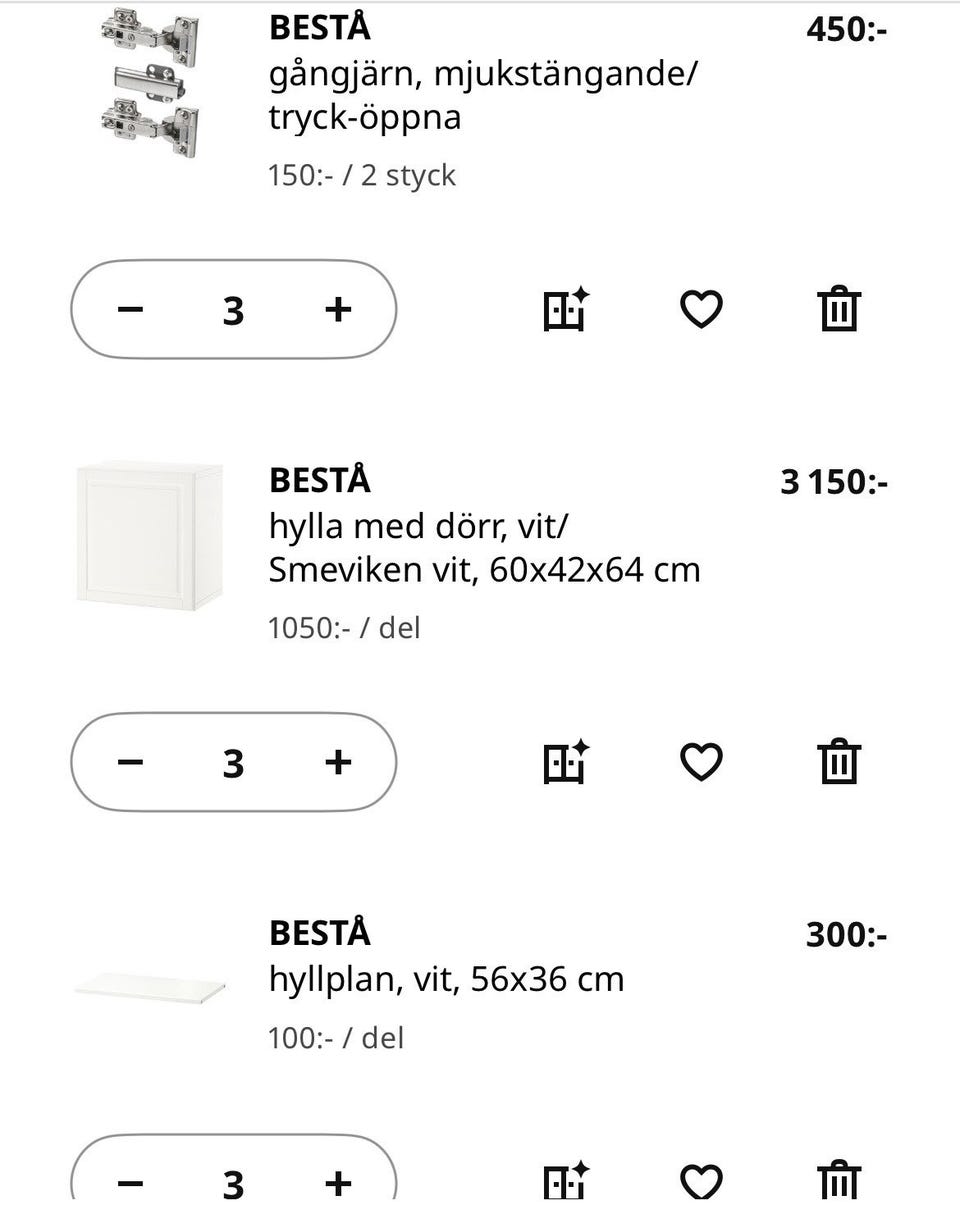Open the hyllplan shelf product image
This screenshot has height=1205, width=960.
[x=150, y=988]
